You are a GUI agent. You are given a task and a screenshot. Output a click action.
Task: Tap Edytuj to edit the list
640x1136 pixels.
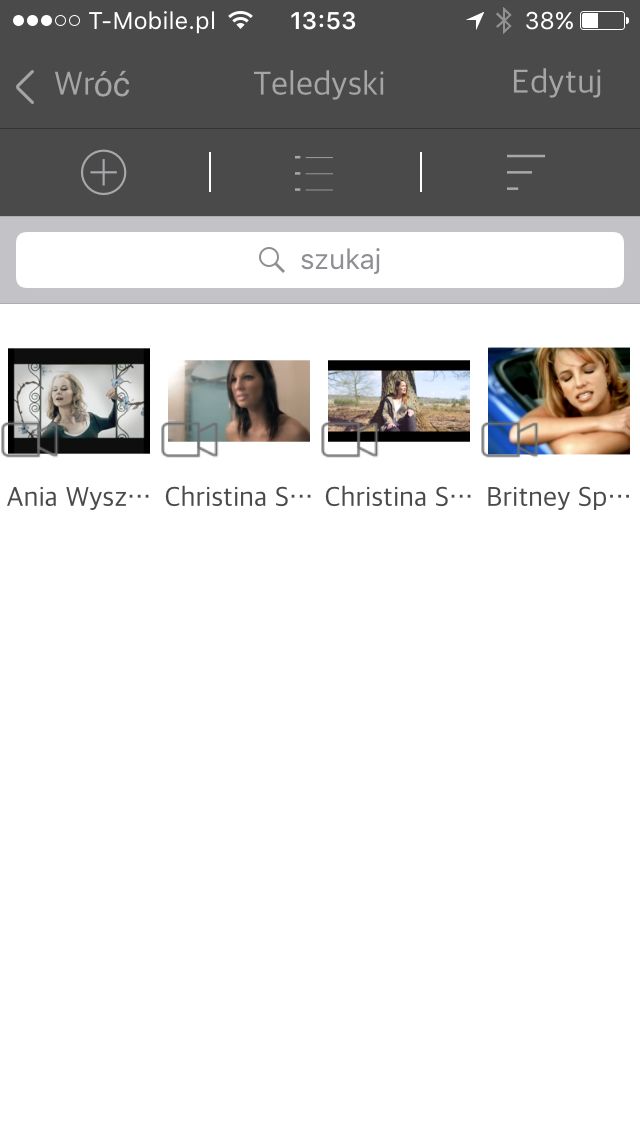[x=556, y=83]
